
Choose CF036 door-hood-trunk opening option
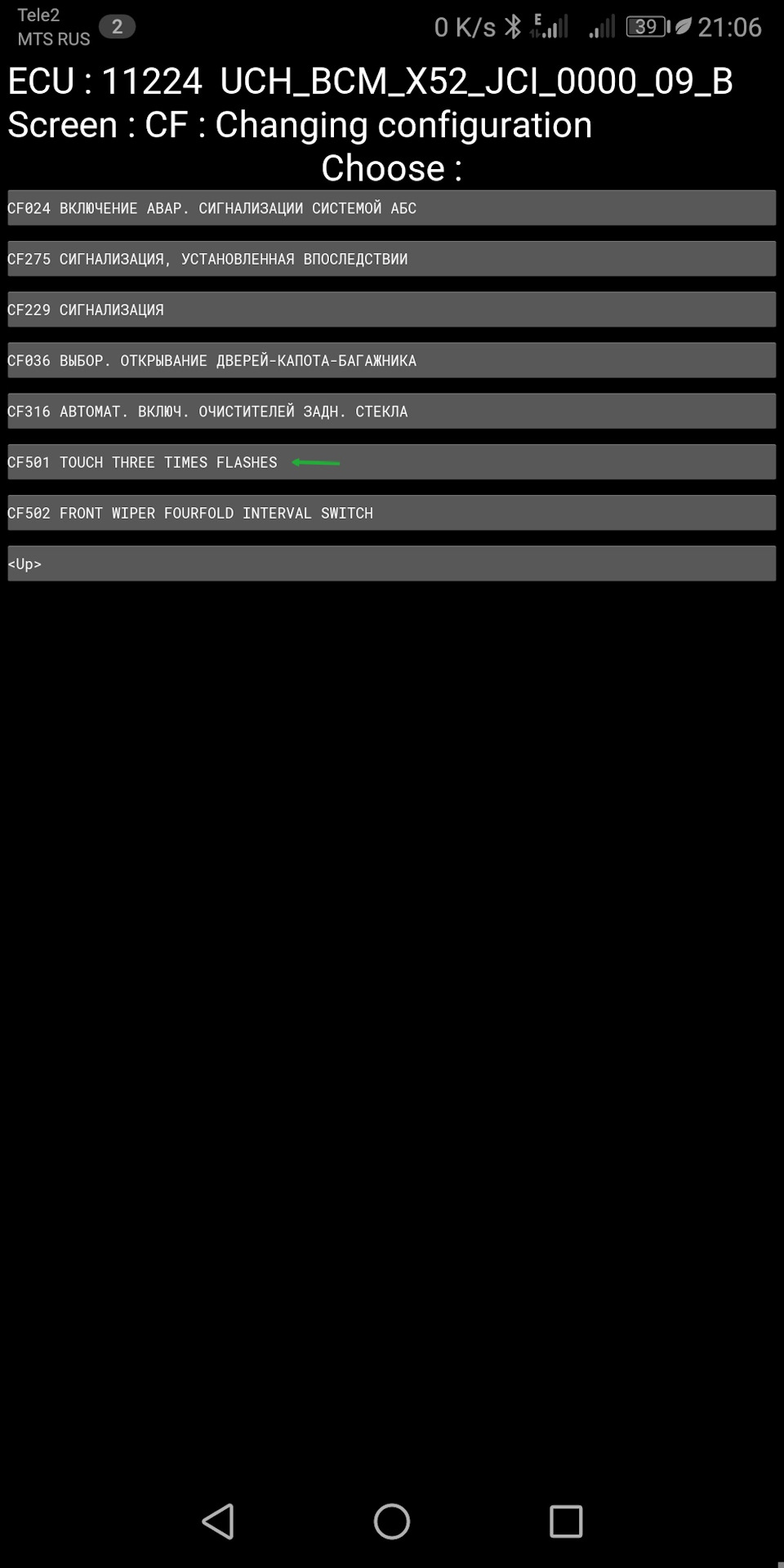coord(391,360)
